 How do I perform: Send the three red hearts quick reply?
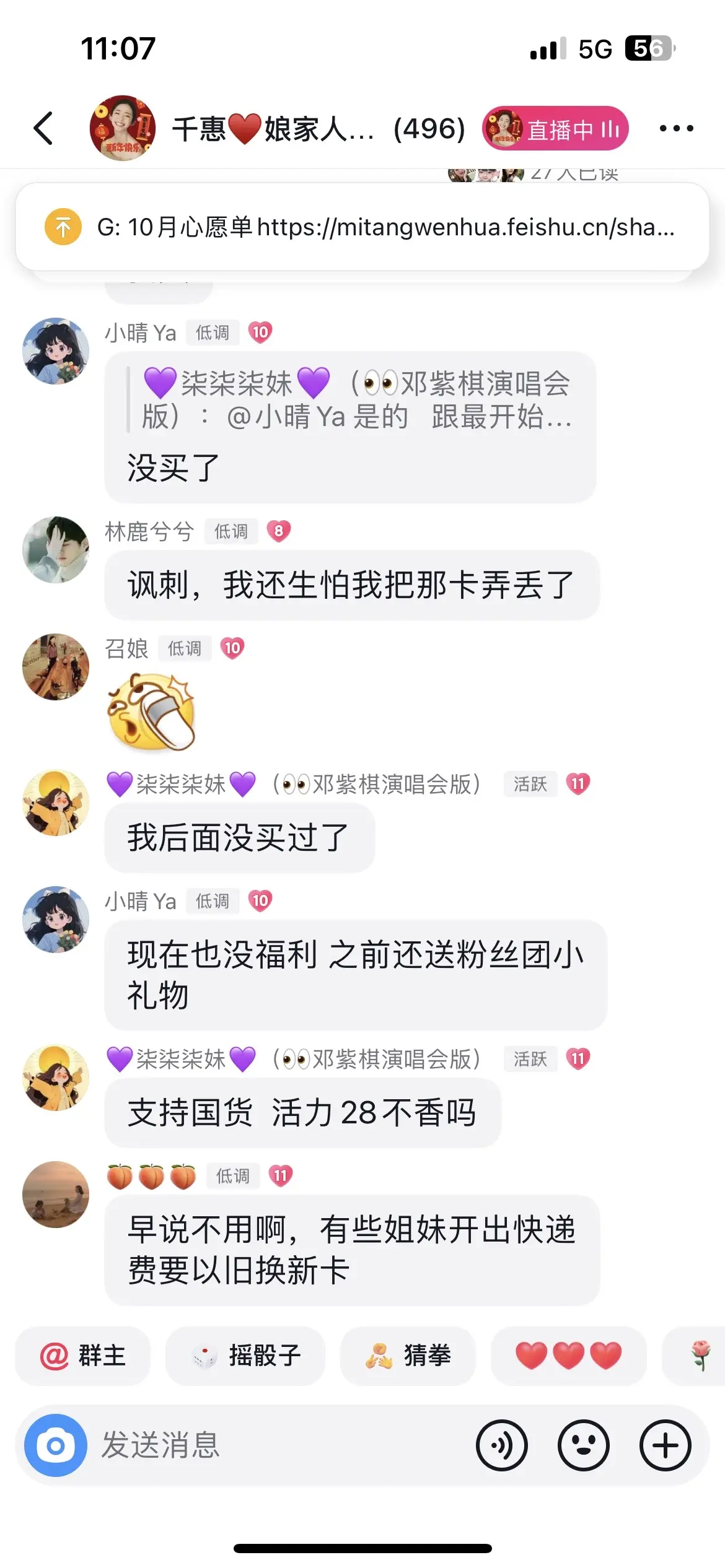(568, 1356)
